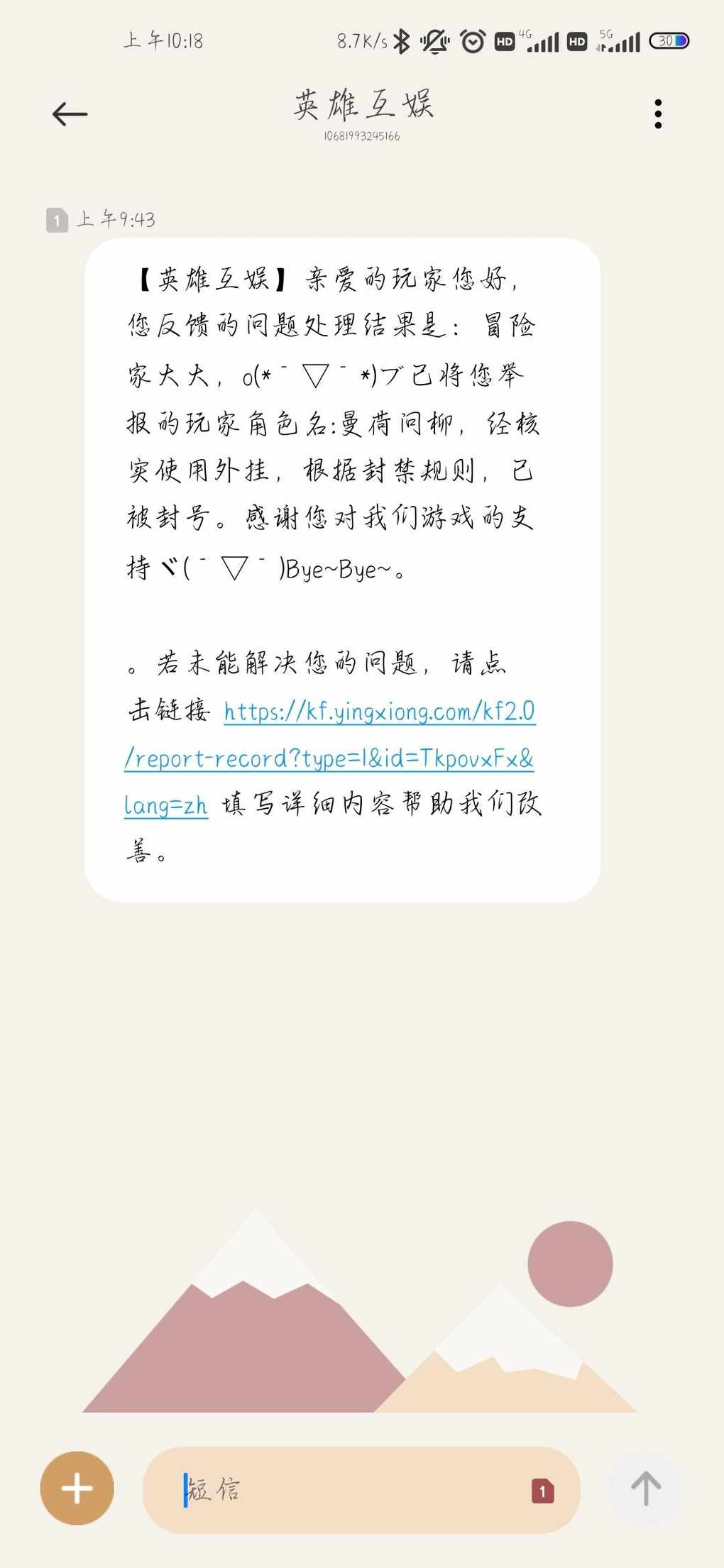Open the three-dot overflow menu
The width and height of the screenshot is (724, 1568).
coord(658,114)
